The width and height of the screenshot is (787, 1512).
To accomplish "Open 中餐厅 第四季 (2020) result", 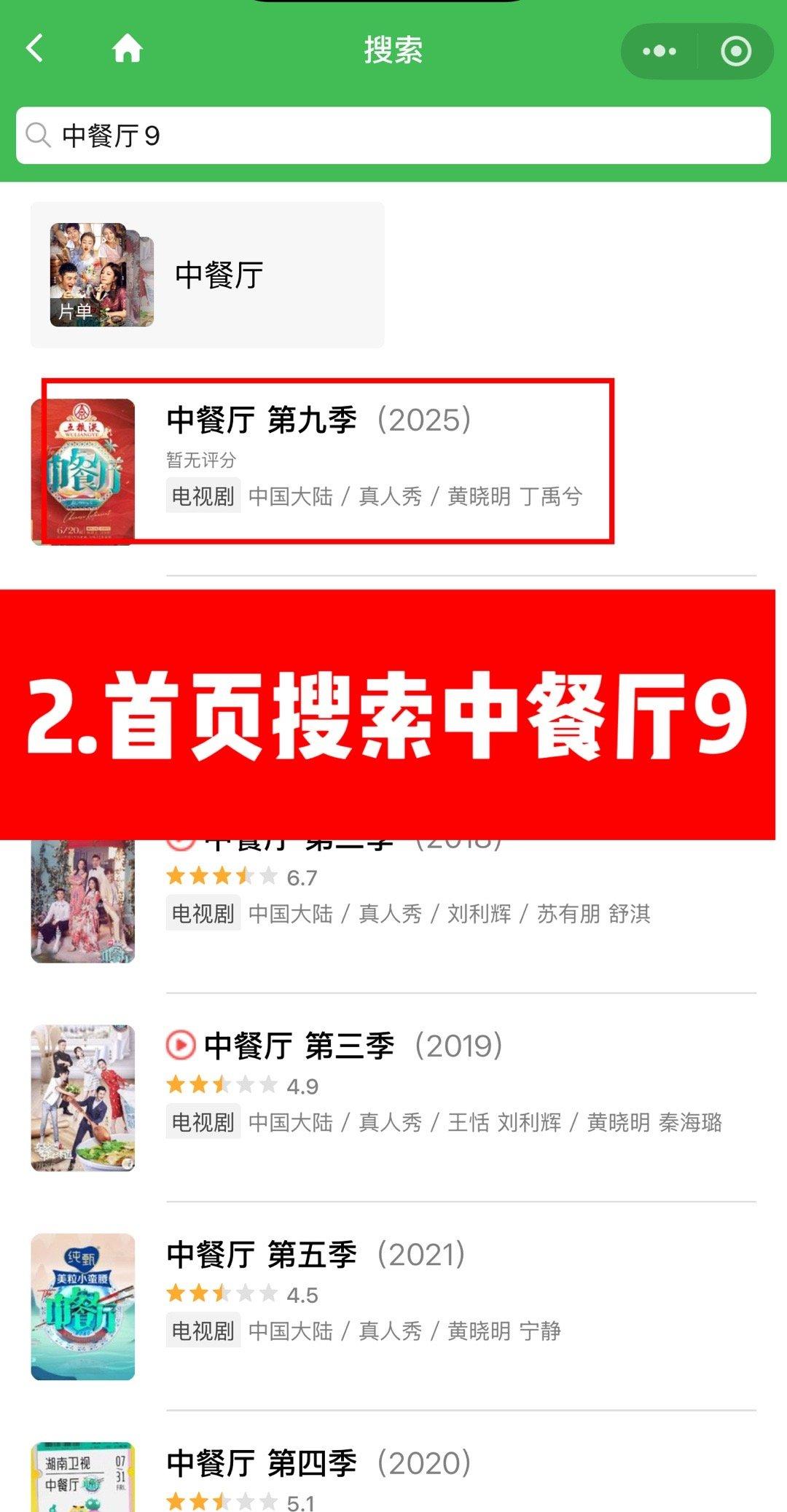I will 393,1476.
